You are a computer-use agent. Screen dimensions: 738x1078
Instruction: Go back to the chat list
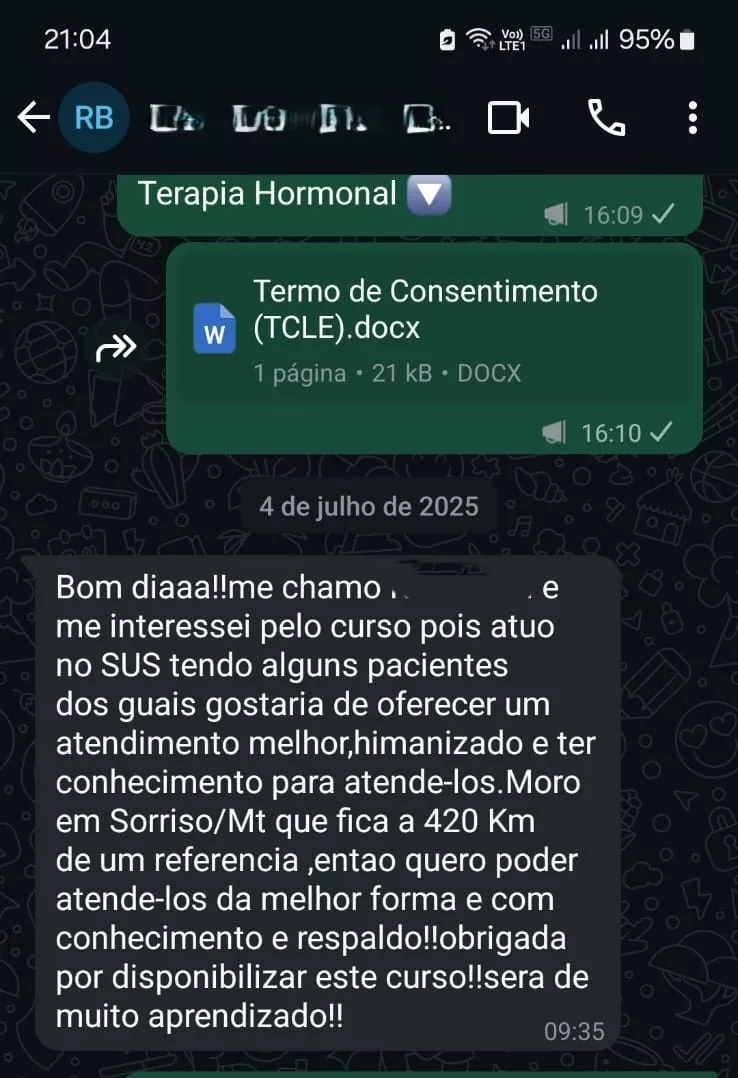[33, 118]
